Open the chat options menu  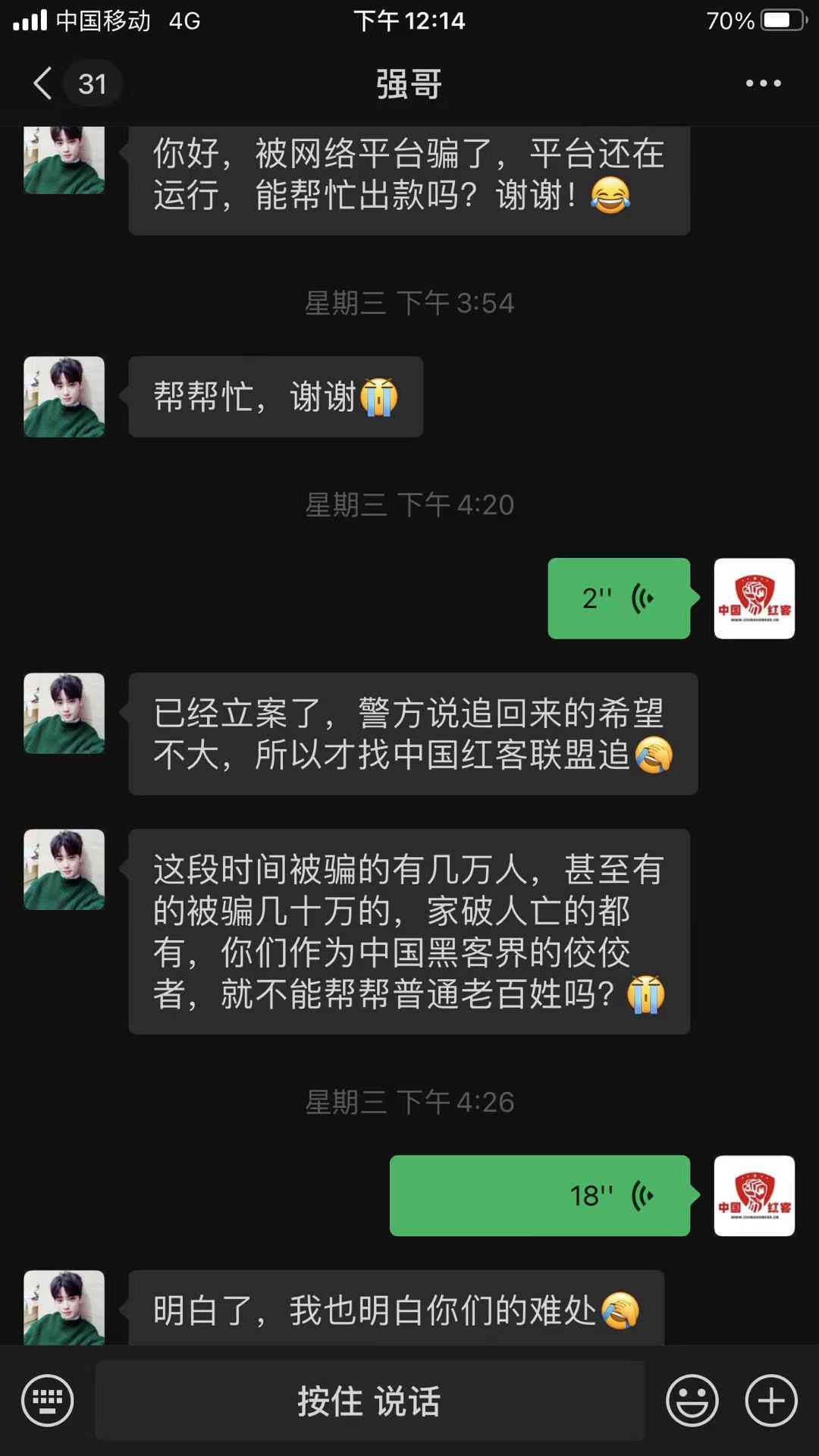763,83
